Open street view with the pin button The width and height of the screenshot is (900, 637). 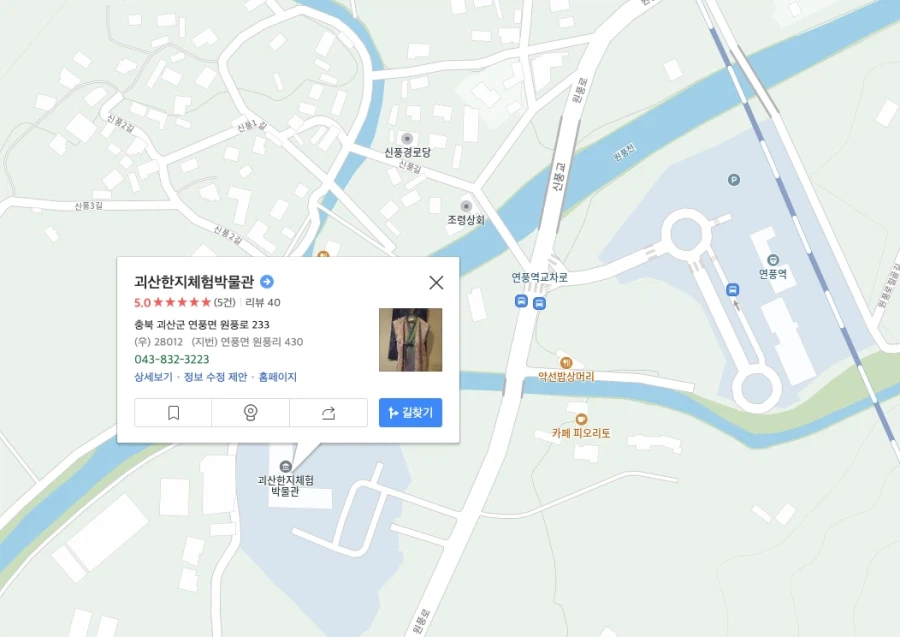pyautogui.click(x=250, y=413)
